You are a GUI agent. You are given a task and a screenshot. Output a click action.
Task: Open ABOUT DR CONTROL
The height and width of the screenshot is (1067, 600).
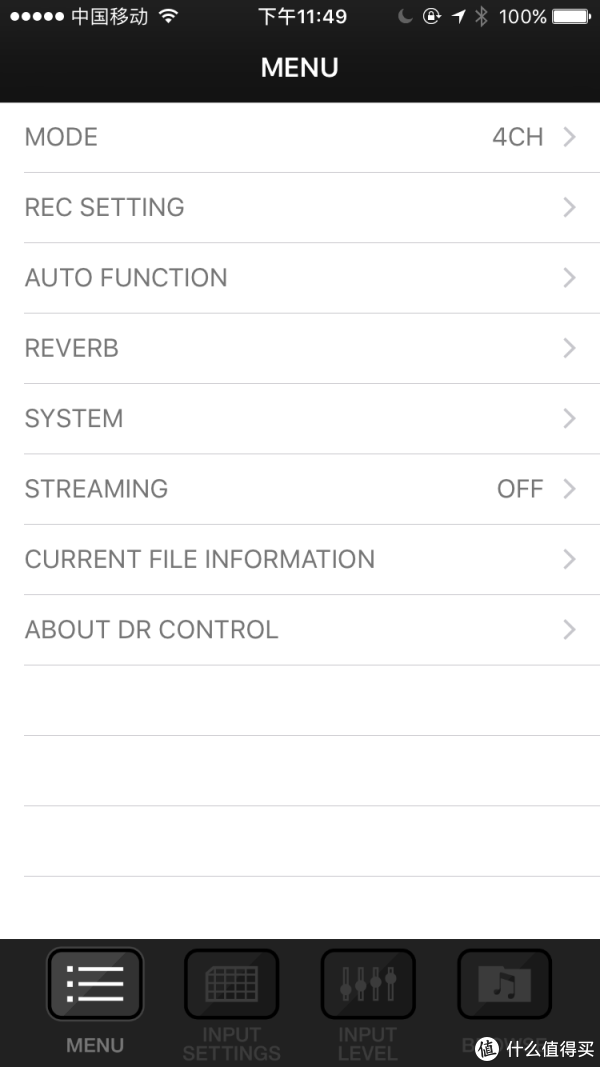(x=300, y=629)
